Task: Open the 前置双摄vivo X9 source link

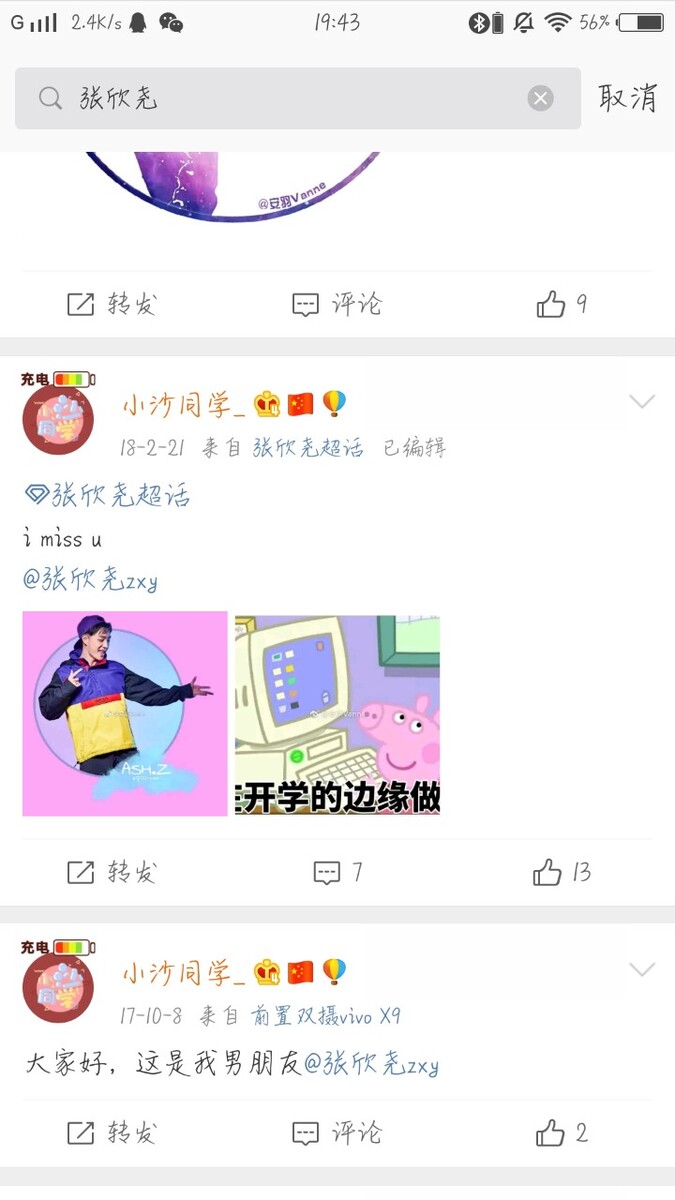Action: 325,1016
